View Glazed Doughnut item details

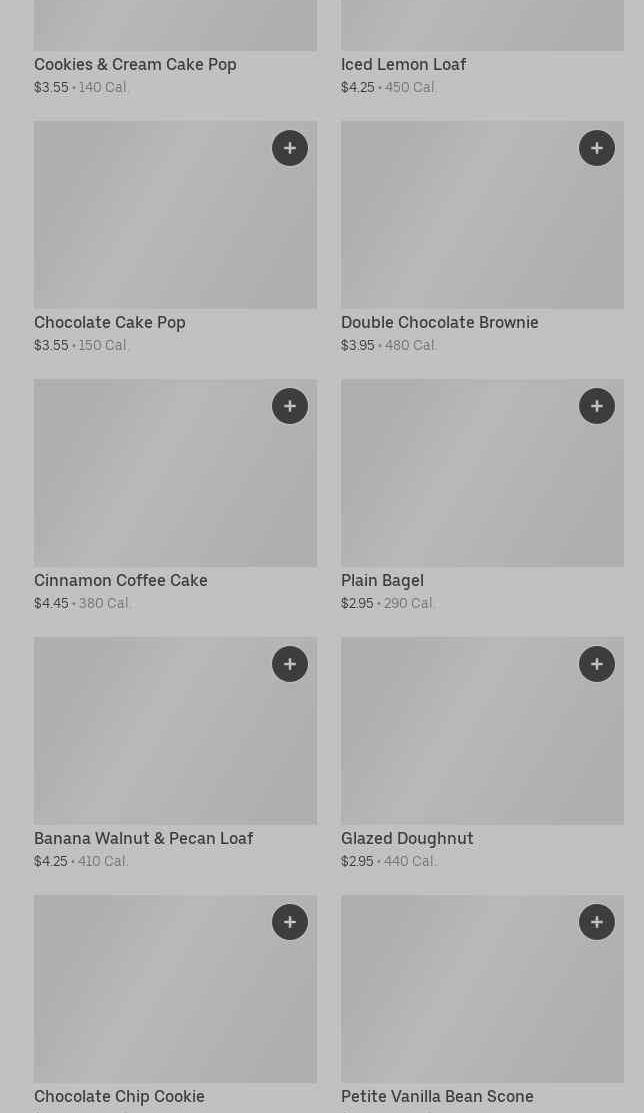point(460,746)
